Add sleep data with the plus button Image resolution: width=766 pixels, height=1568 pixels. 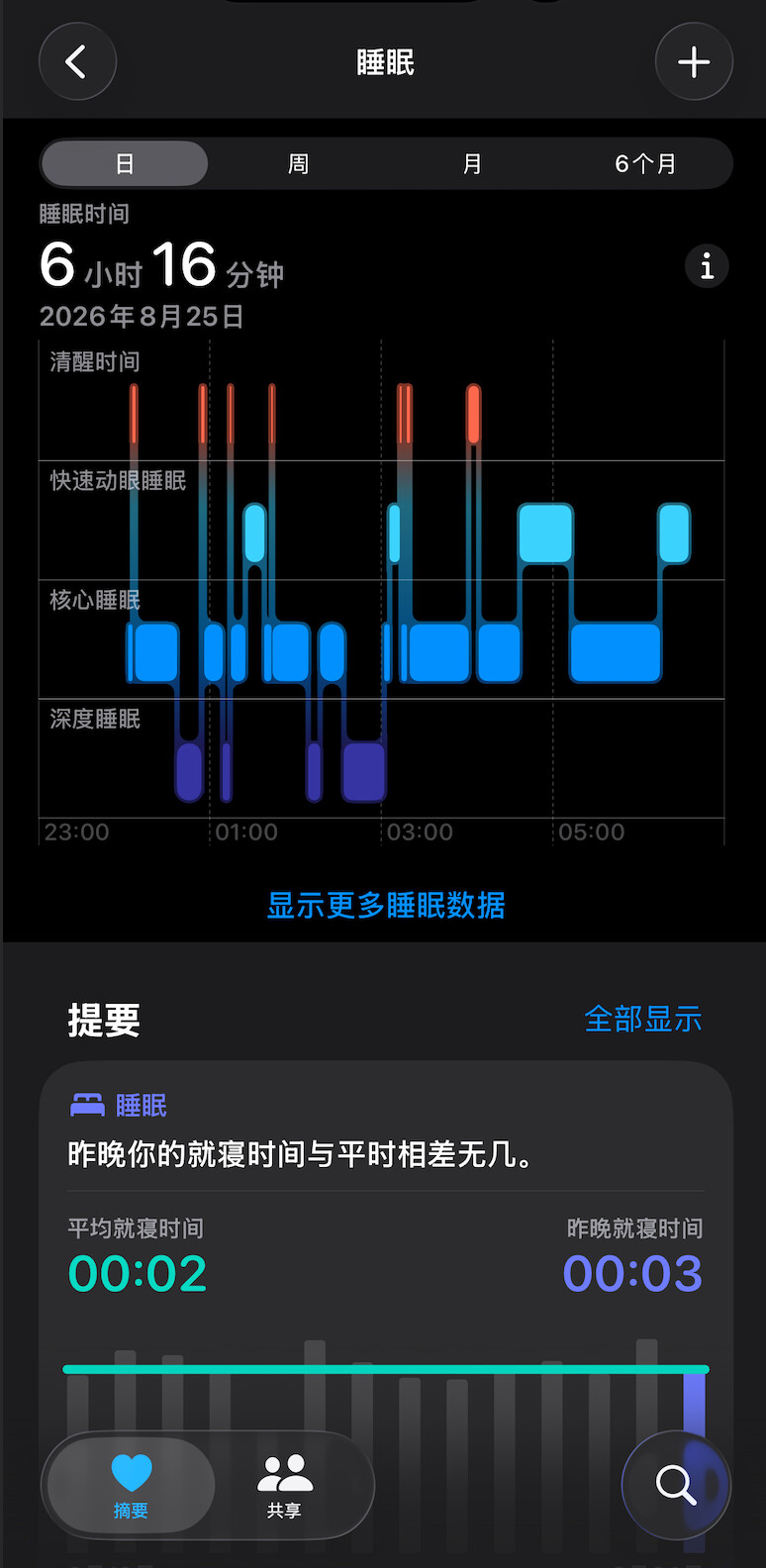click(x=694, y=61)
